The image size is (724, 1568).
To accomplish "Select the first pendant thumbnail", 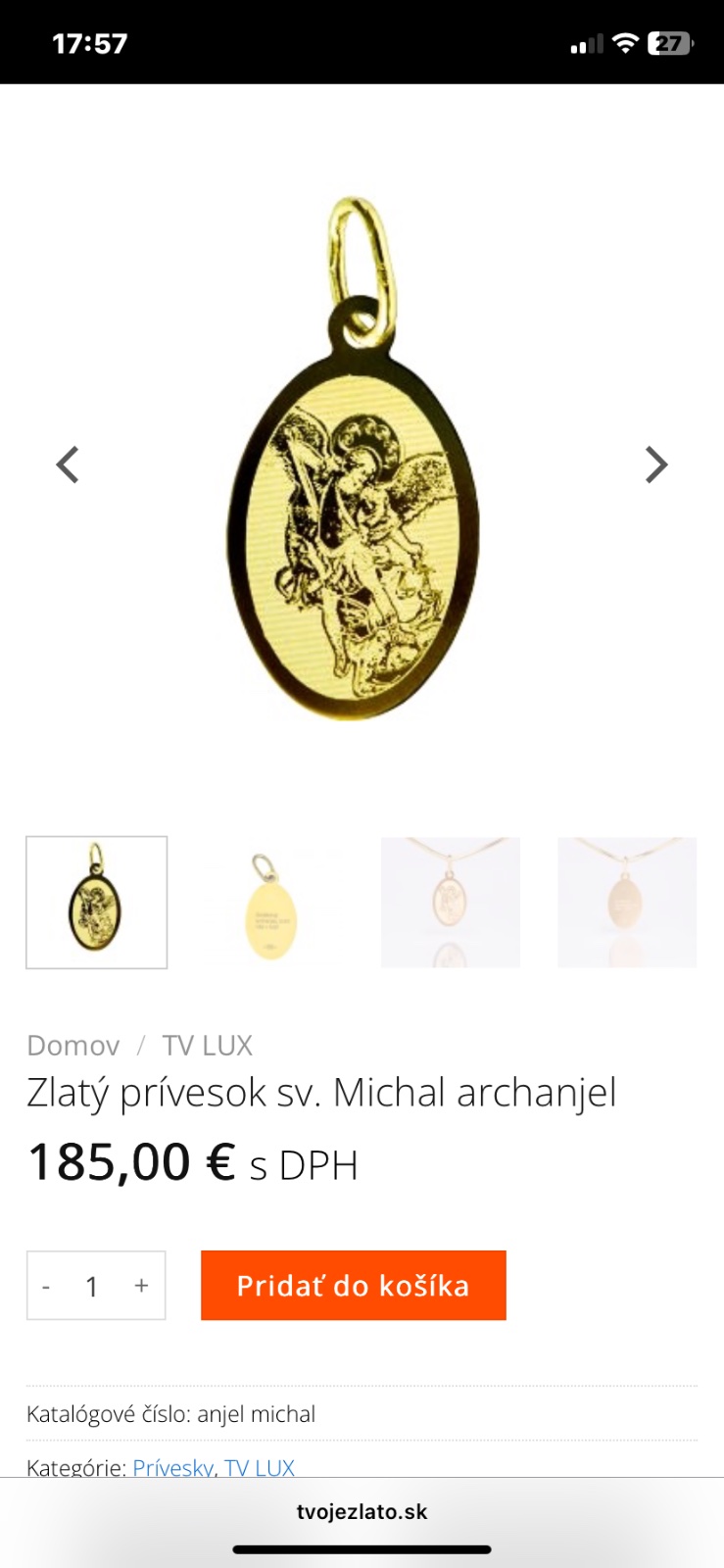I will click(96, 902).
